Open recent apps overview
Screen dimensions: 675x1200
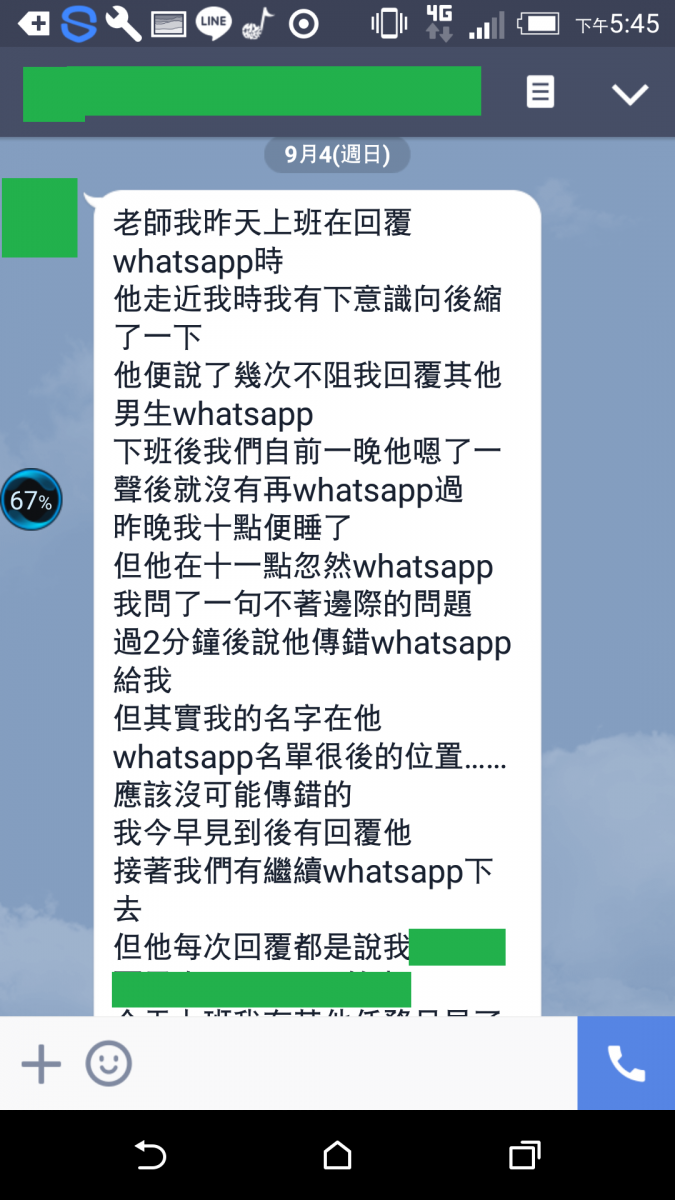(524, 1156)
